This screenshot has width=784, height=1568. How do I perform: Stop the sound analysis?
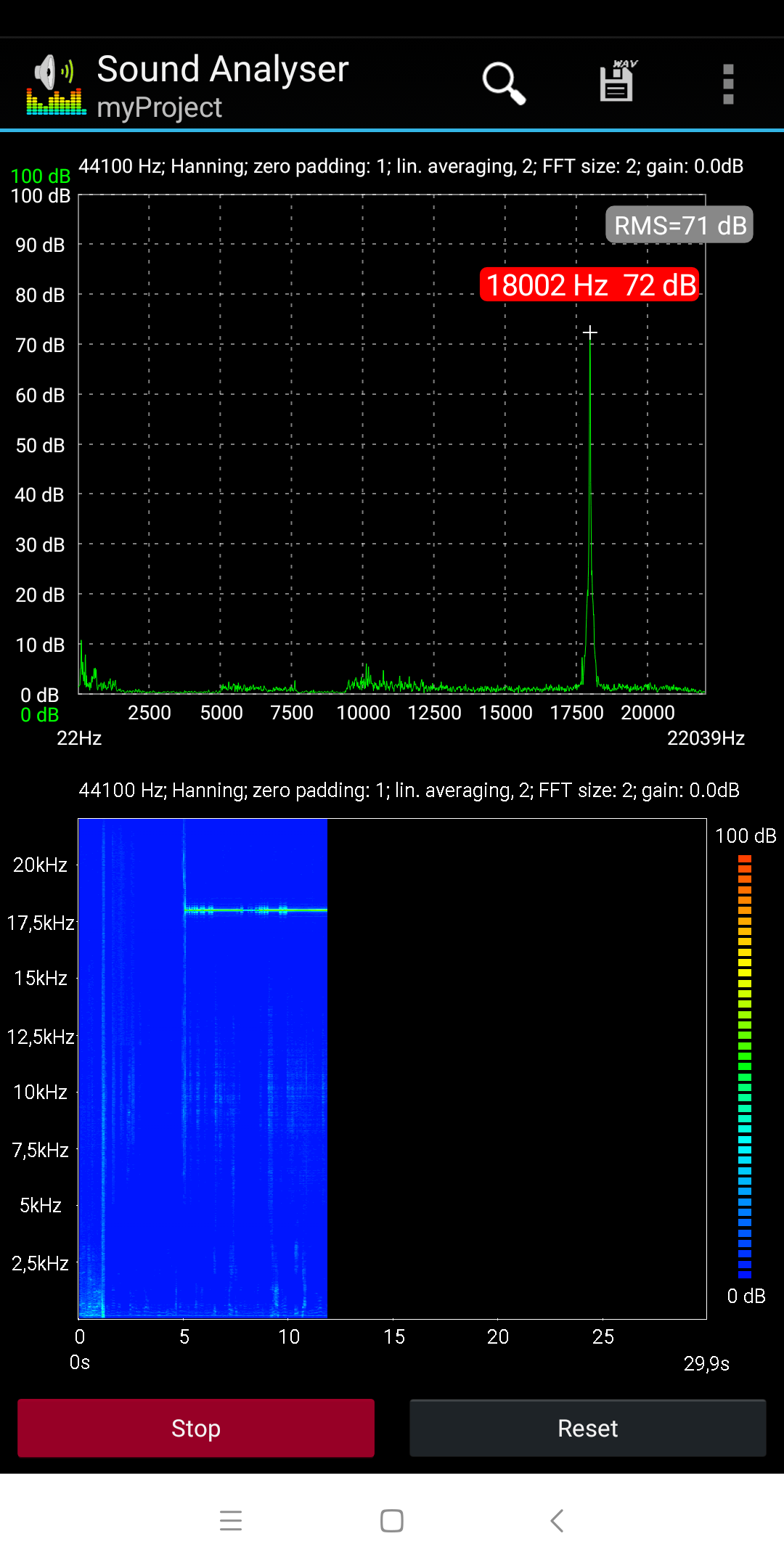point(196,1428)
